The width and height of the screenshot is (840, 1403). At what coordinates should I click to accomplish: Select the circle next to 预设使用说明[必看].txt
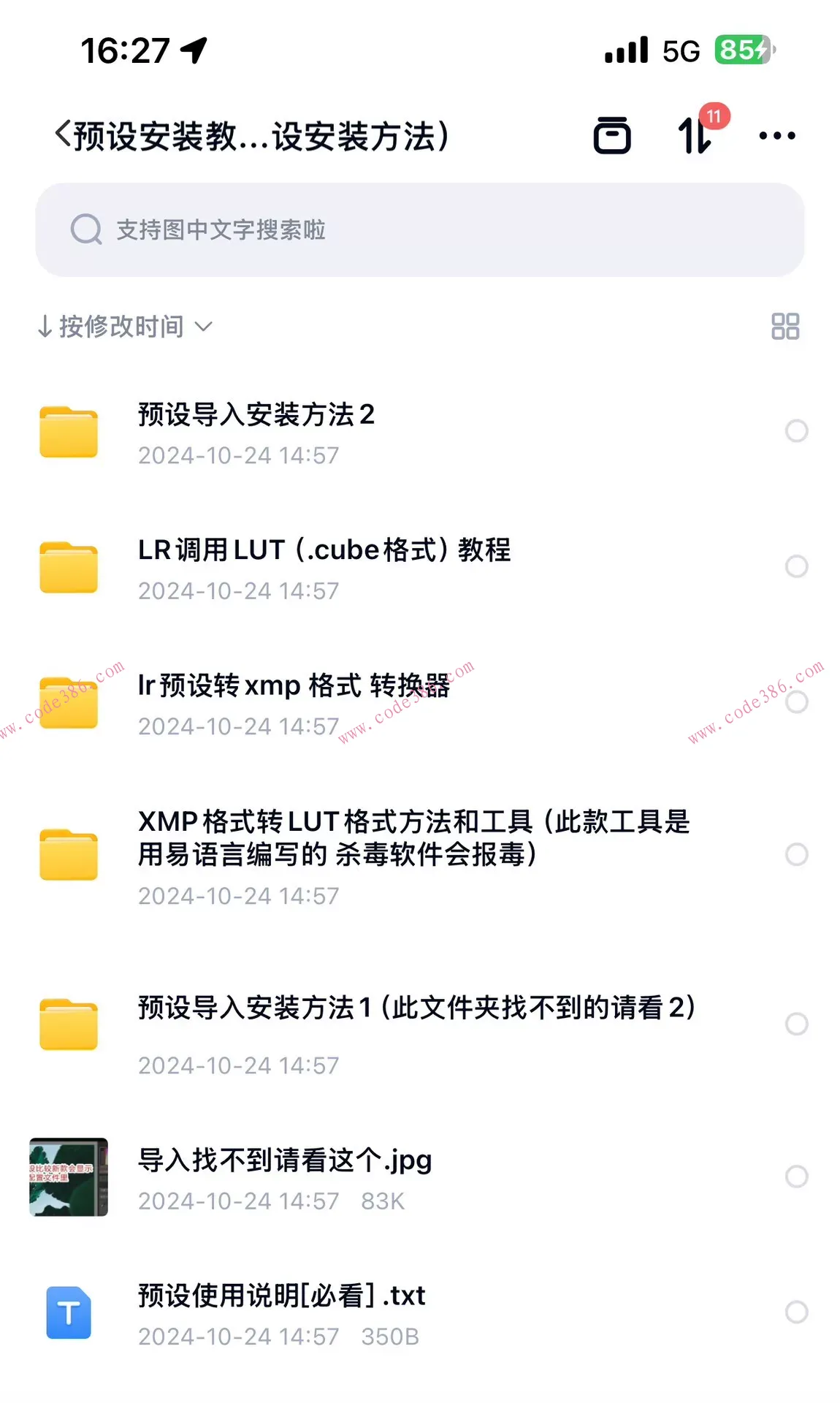[x=796, y=1310]
